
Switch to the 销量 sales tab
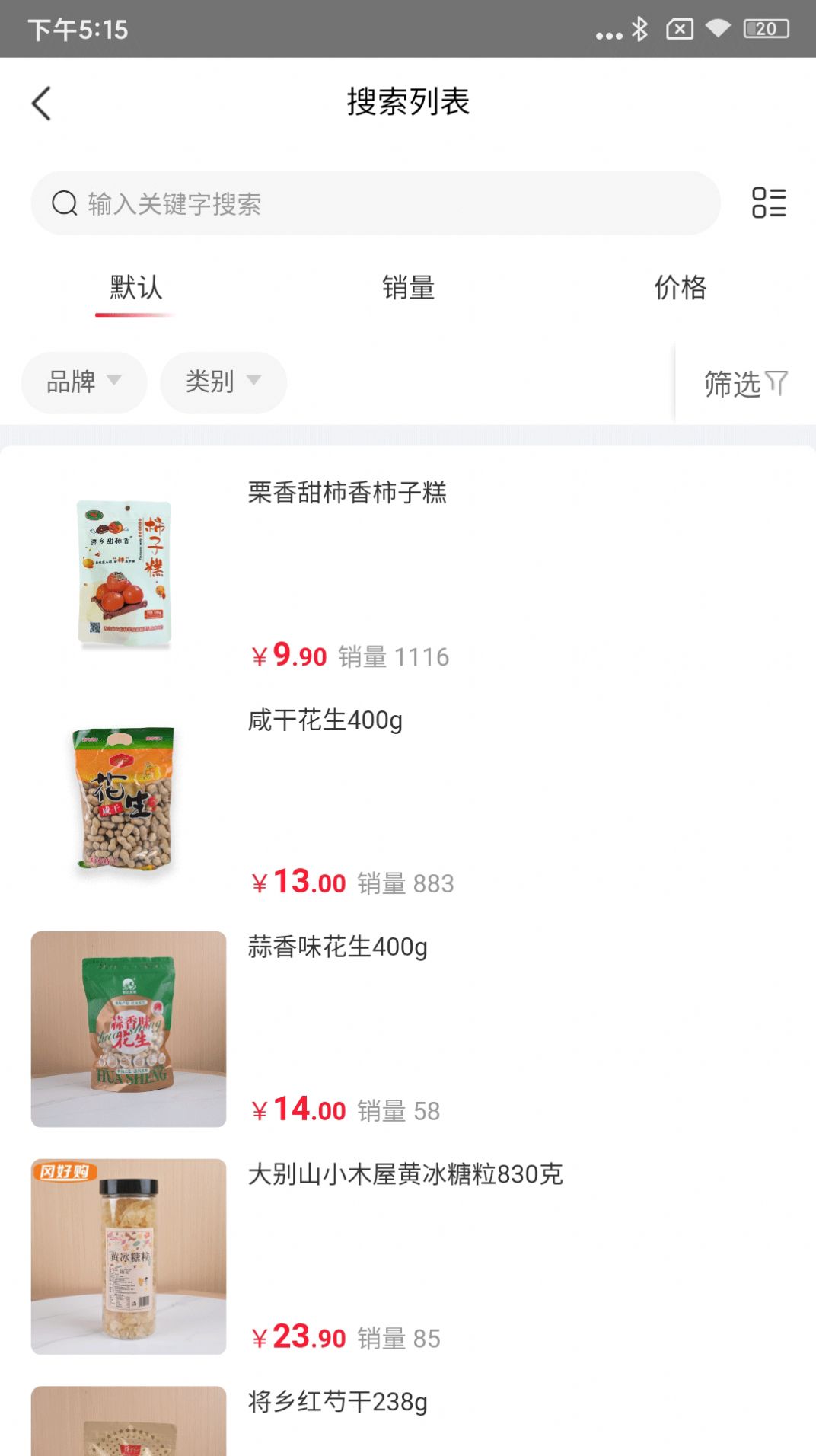coord(408,288)
